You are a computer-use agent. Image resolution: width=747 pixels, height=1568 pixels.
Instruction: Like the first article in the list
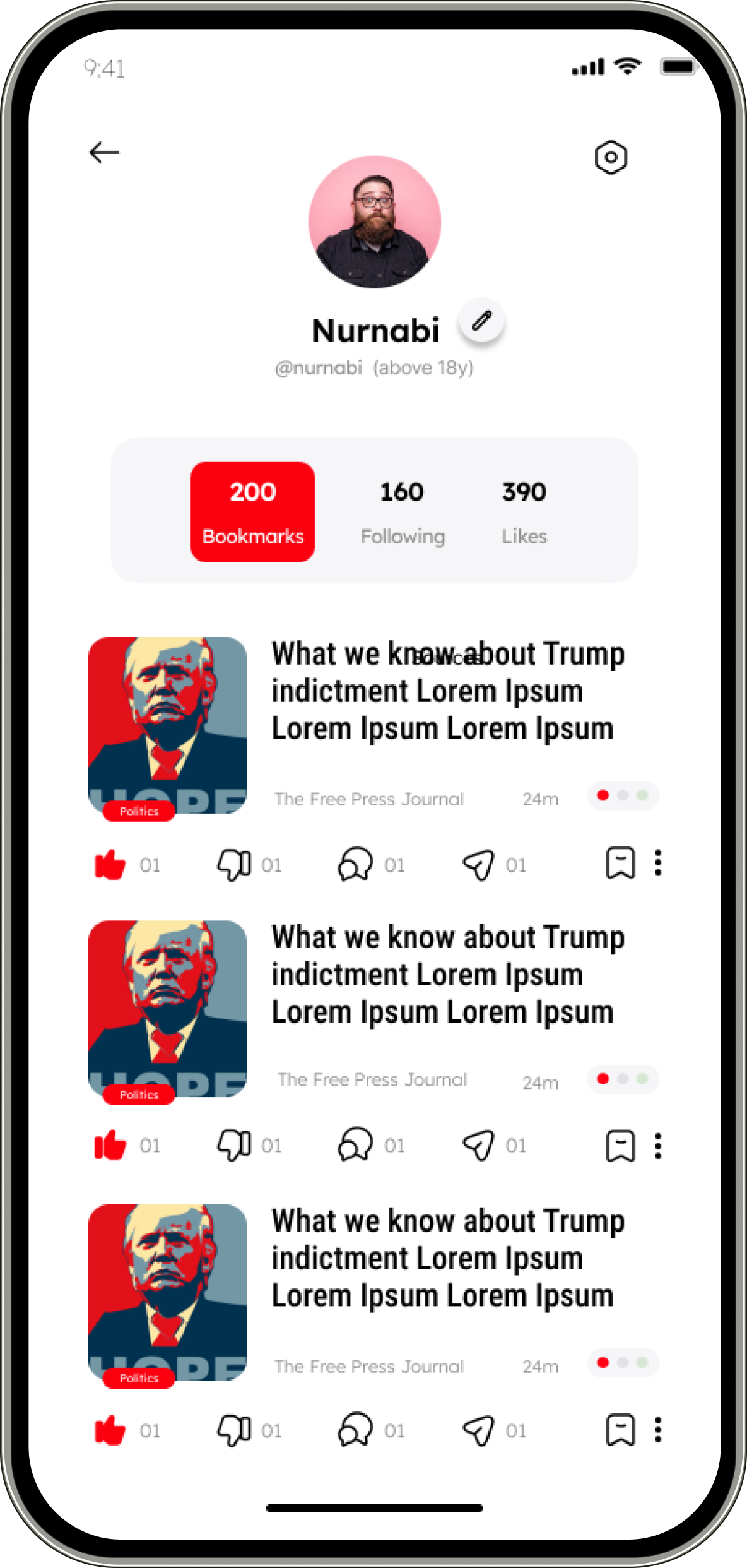click(110, 864)
